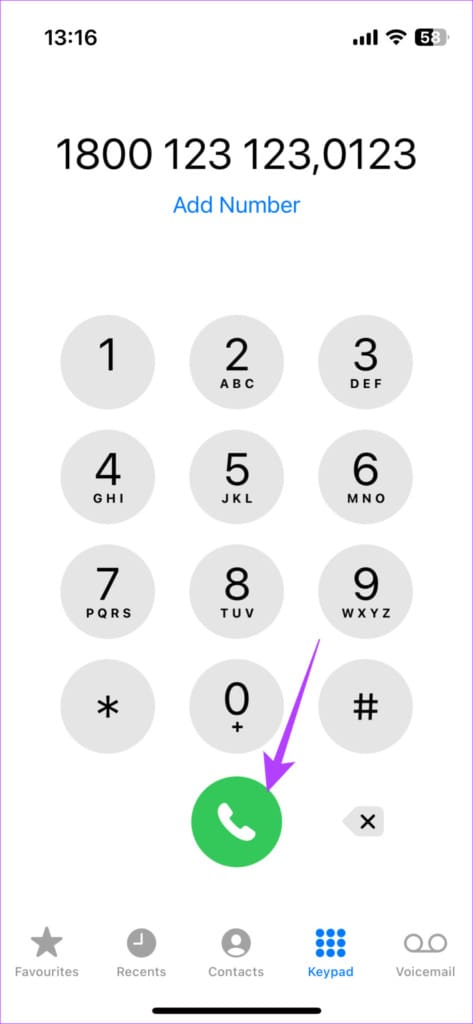
Task: Switch to the Favourites tab
Action: coord(46,953)
